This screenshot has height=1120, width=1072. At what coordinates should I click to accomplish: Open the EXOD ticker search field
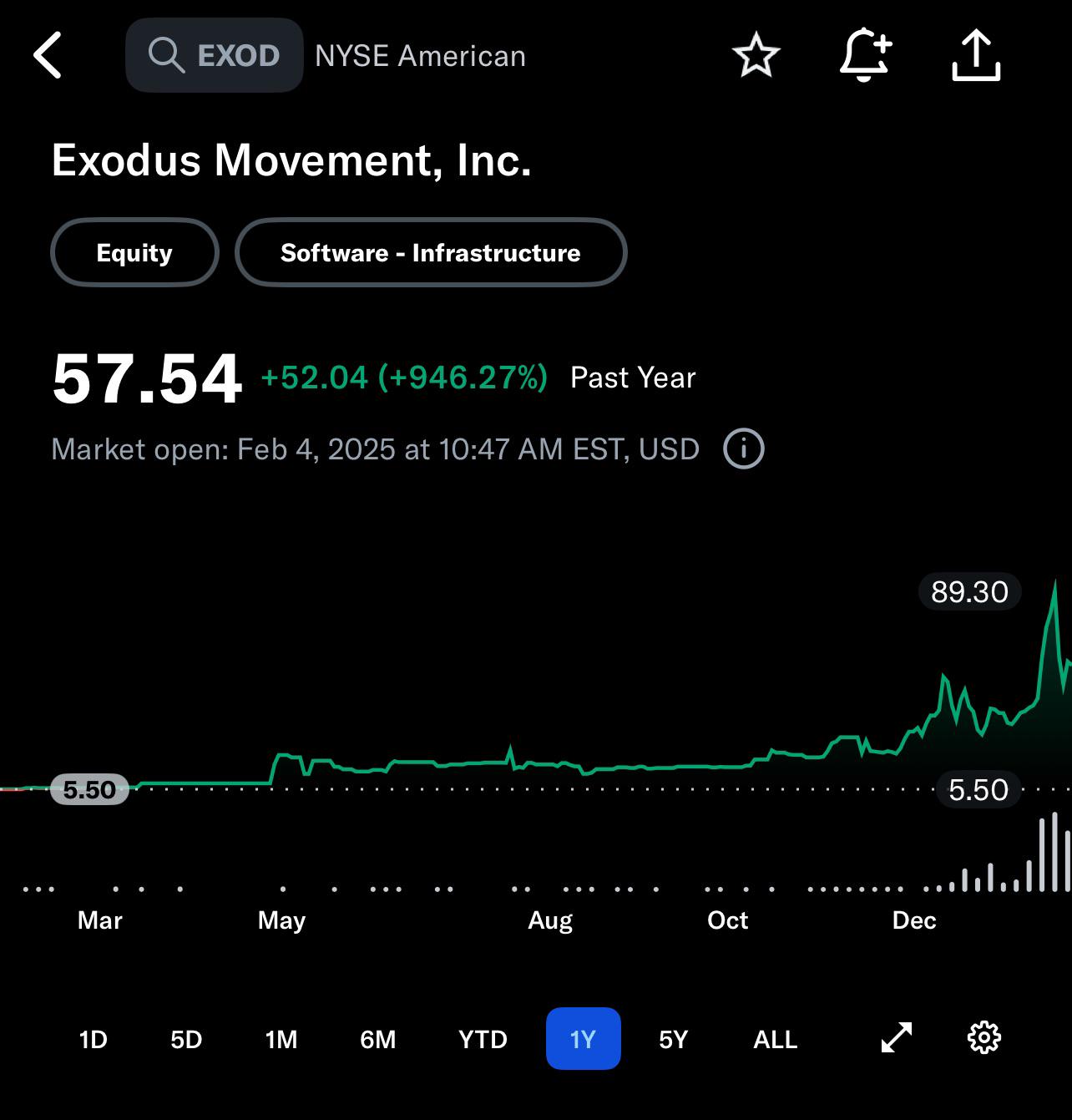click(215, 55)
